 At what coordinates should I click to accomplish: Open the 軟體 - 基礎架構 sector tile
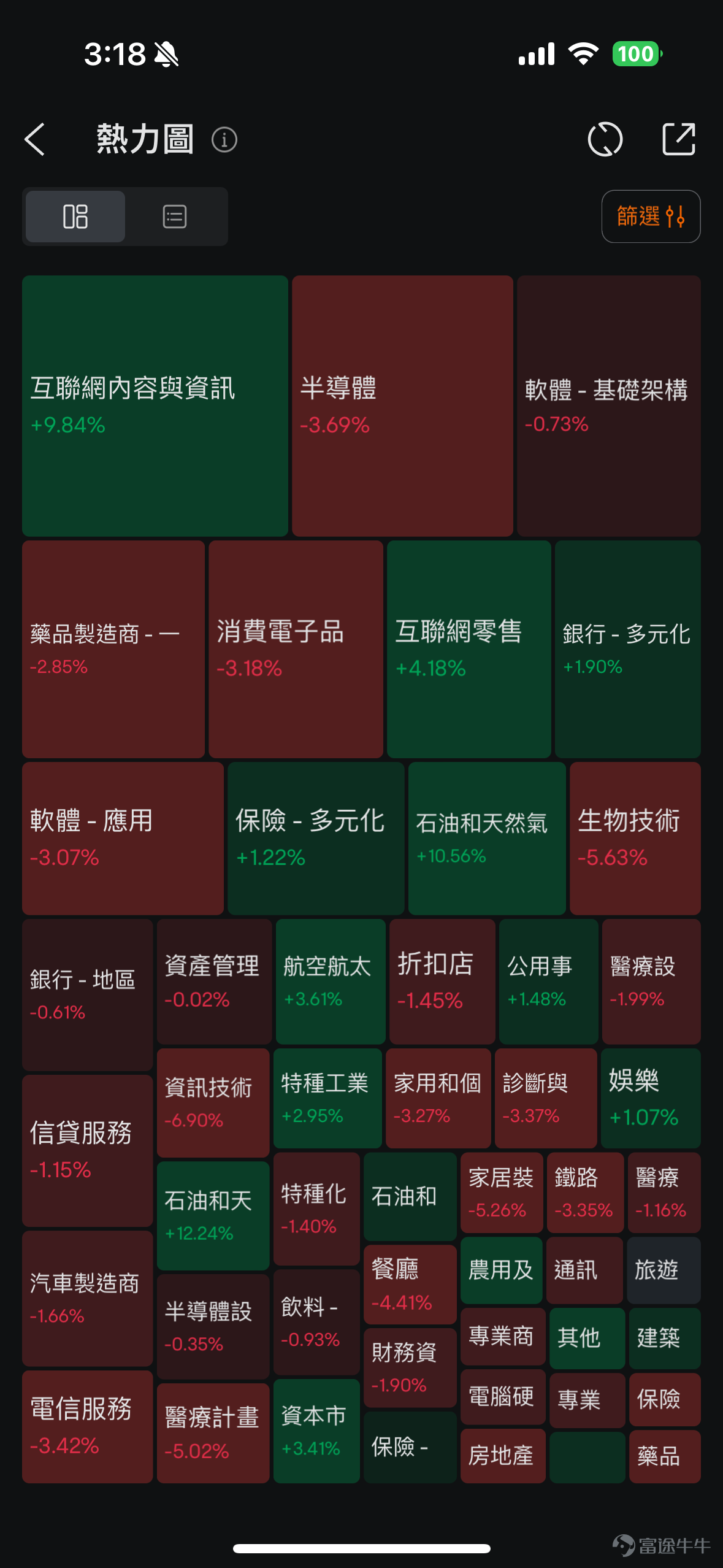click(609, 406)
